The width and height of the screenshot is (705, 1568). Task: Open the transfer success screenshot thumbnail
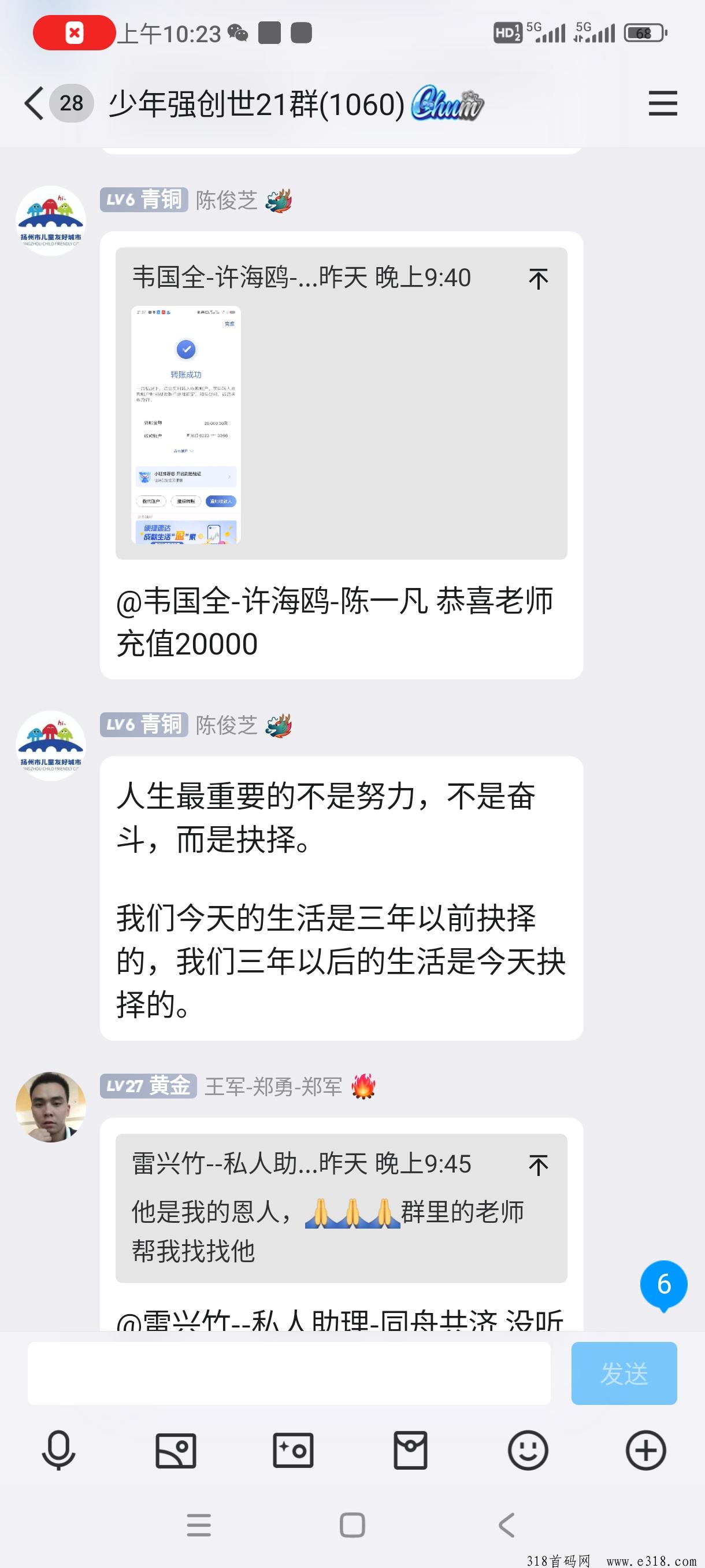[x=186, y=424]
